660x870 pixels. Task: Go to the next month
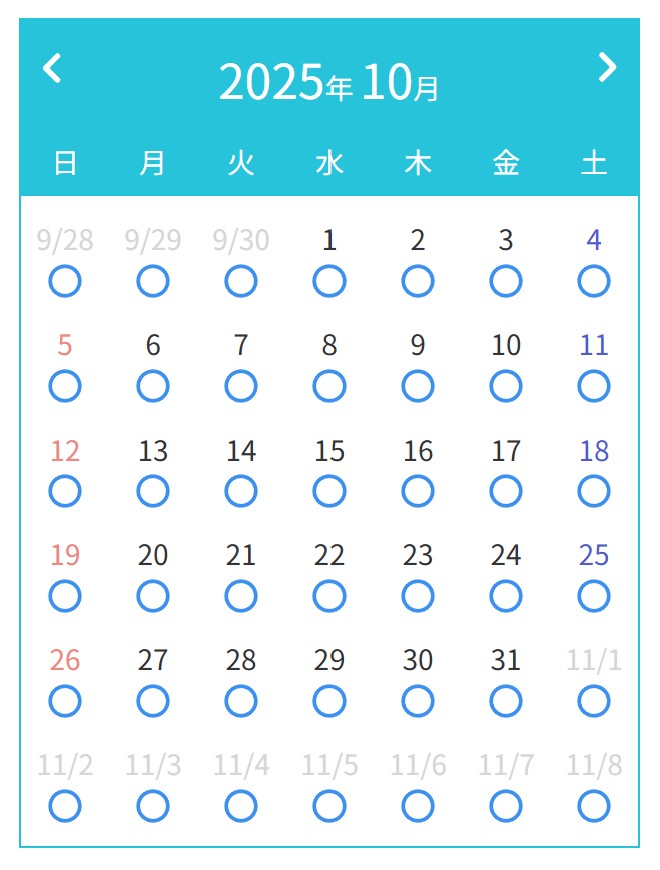pos(606,68)
